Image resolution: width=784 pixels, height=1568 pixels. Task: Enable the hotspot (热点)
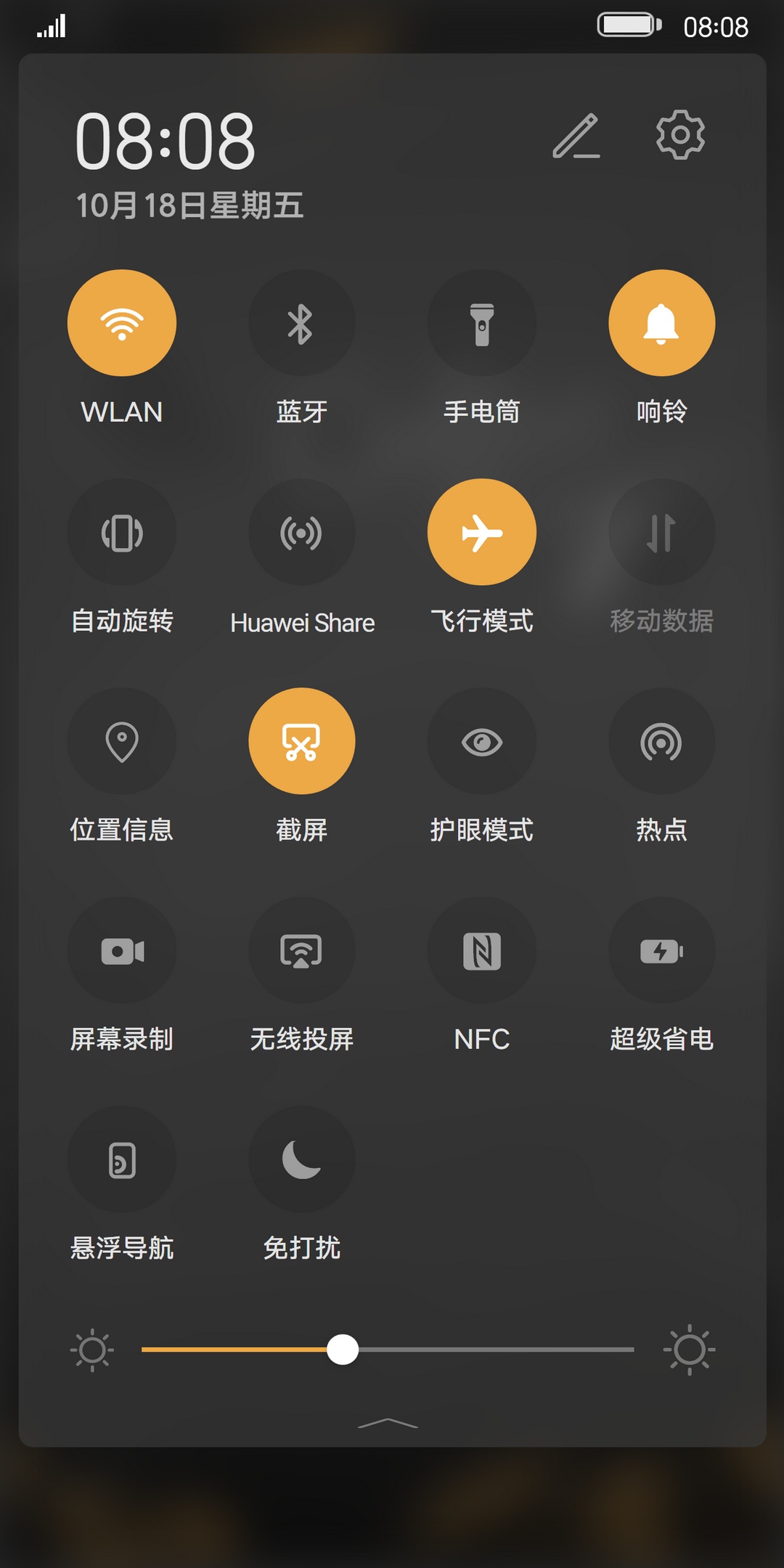pyautogui.click(x=661, y=741)
